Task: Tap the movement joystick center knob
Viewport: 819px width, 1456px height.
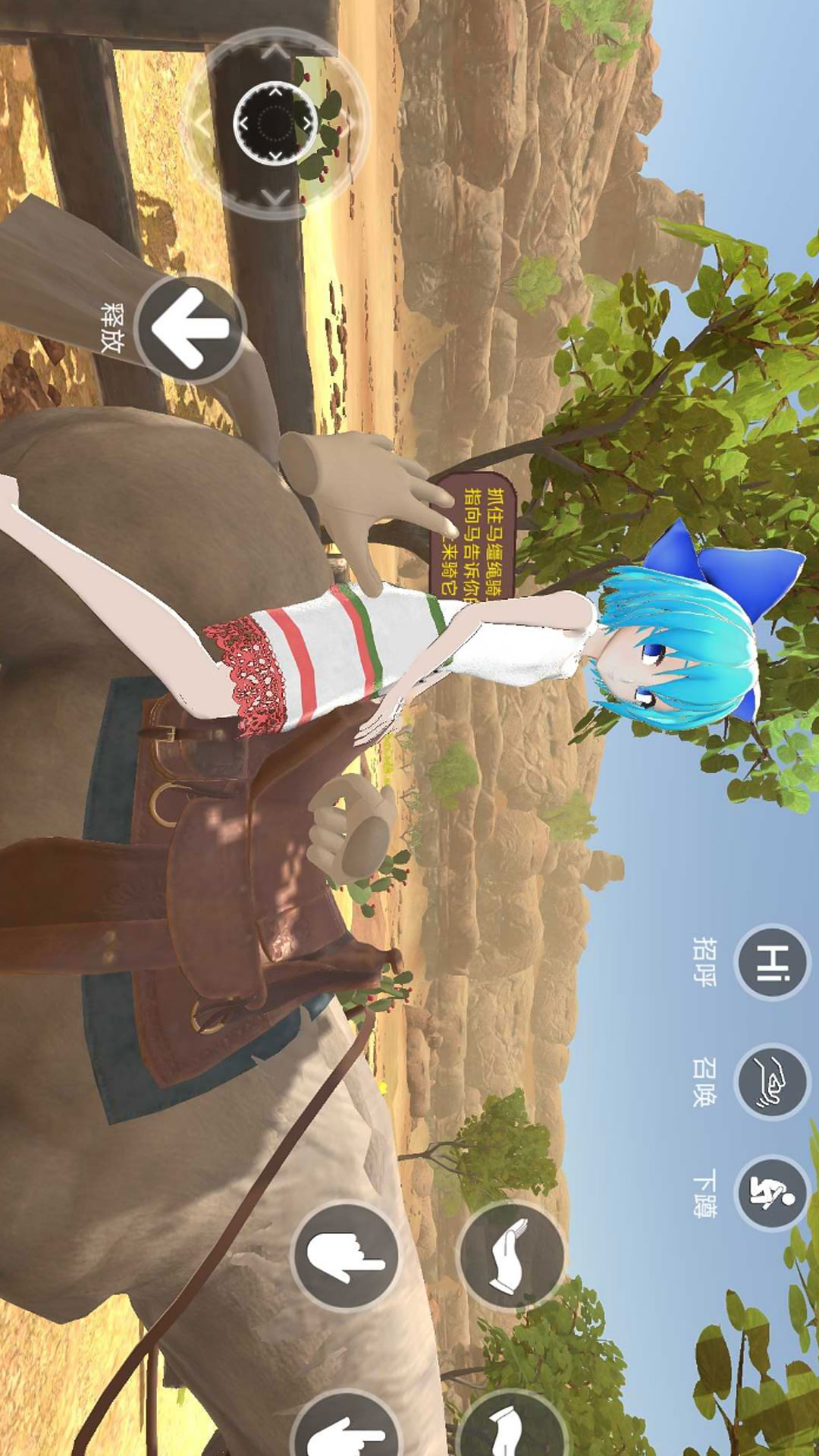Action: tap(275, 123)
